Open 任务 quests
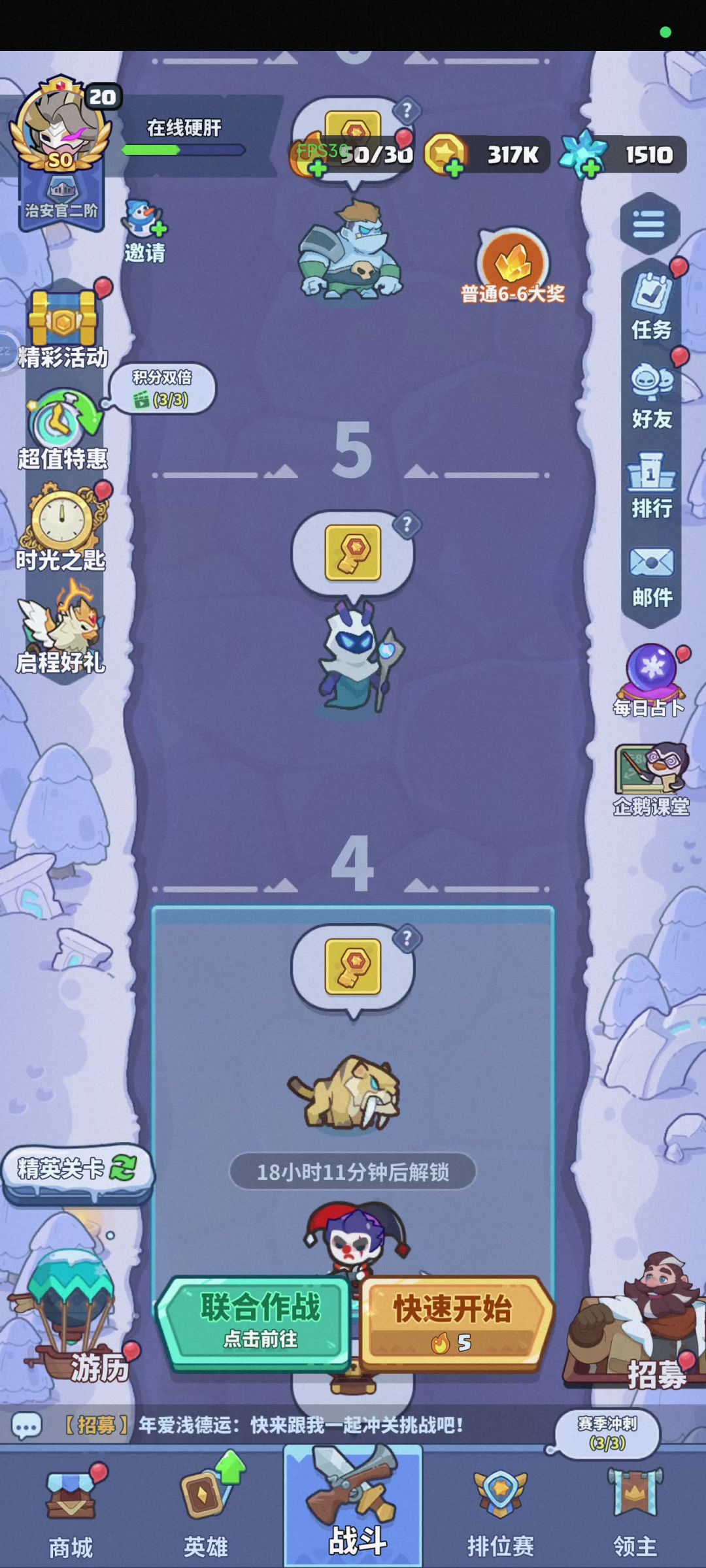Viewport: 706px width, 1568px height. pos(652,307)
